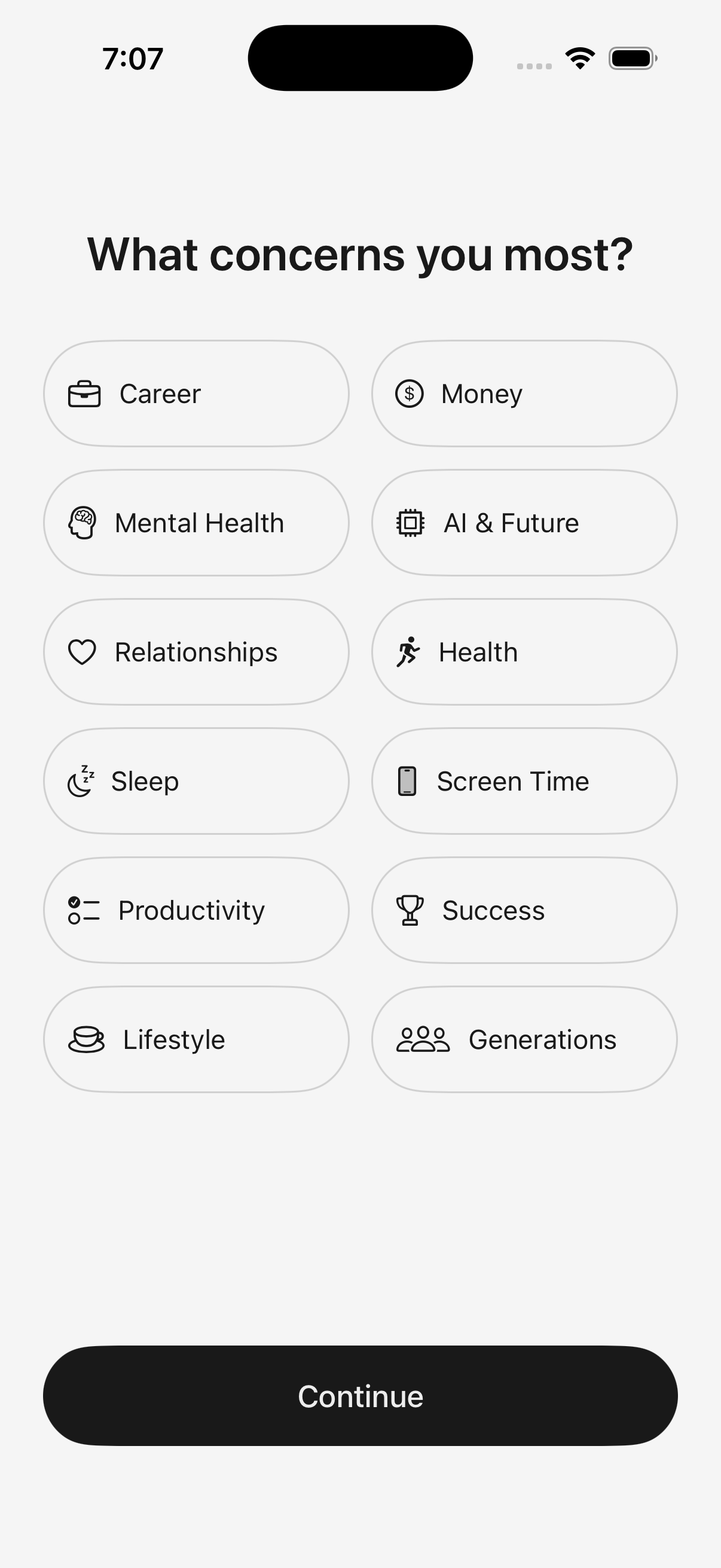The image size is (721, 1568).
Task: Choose Generations as a concern
Action: point(524,1039)
